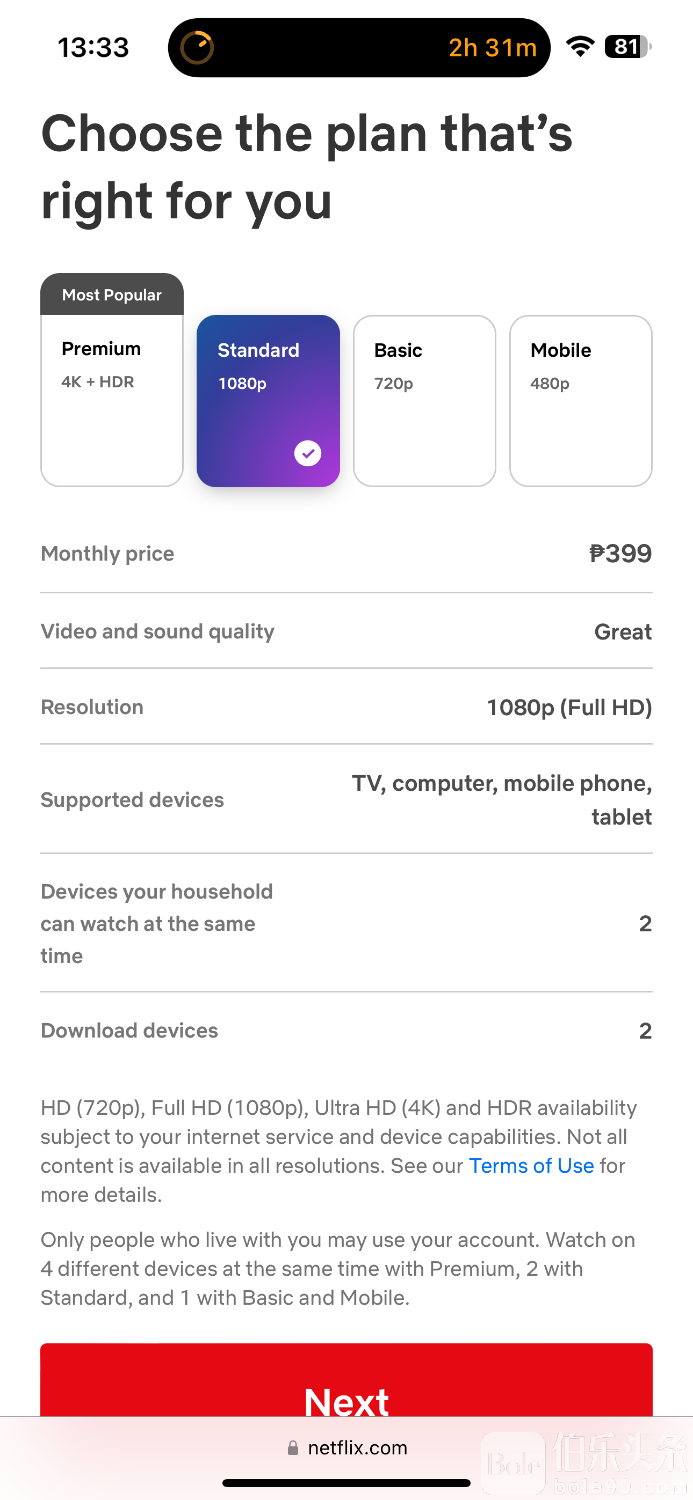Choose the Standard 1080p plan card

click(268, 401)
